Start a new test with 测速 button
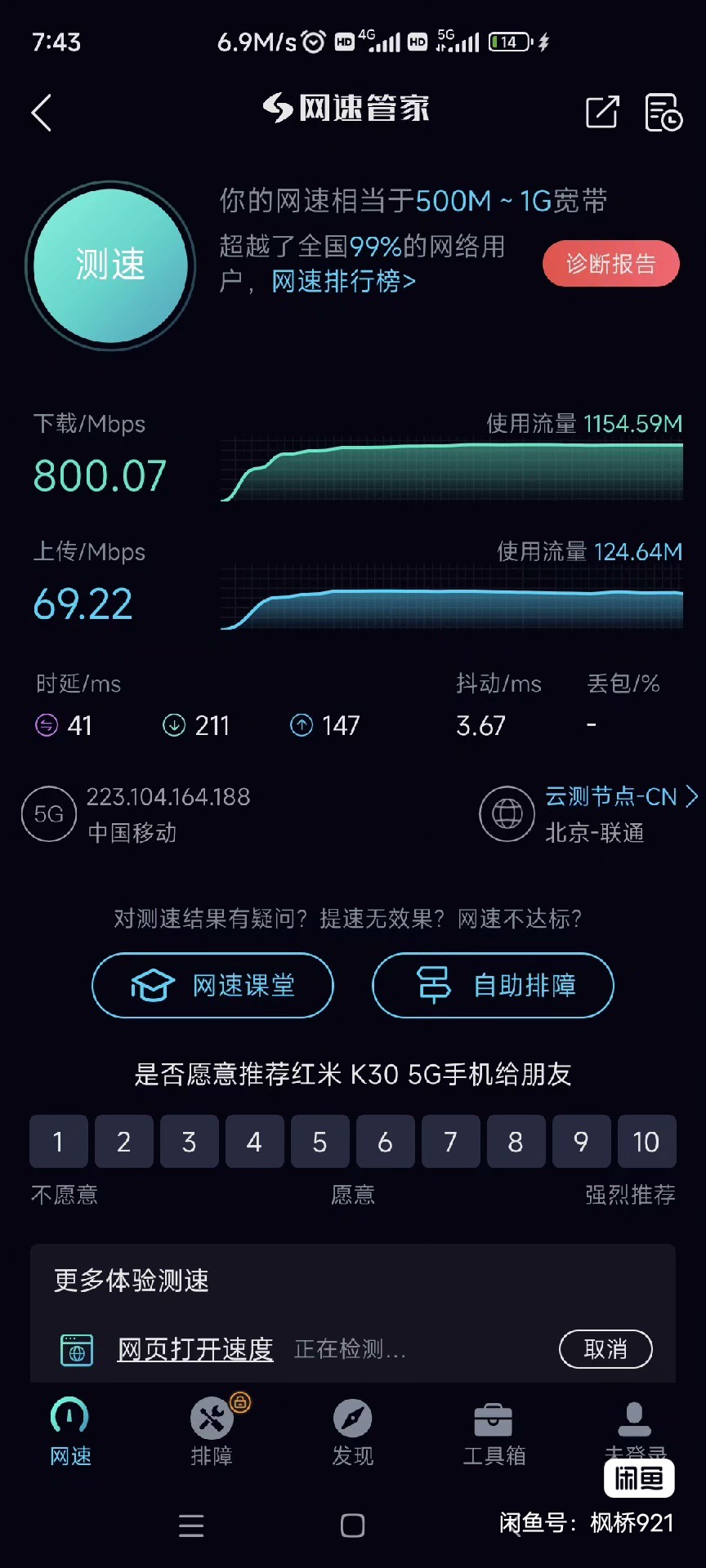 pyautogui.click(x=110, y=265)
